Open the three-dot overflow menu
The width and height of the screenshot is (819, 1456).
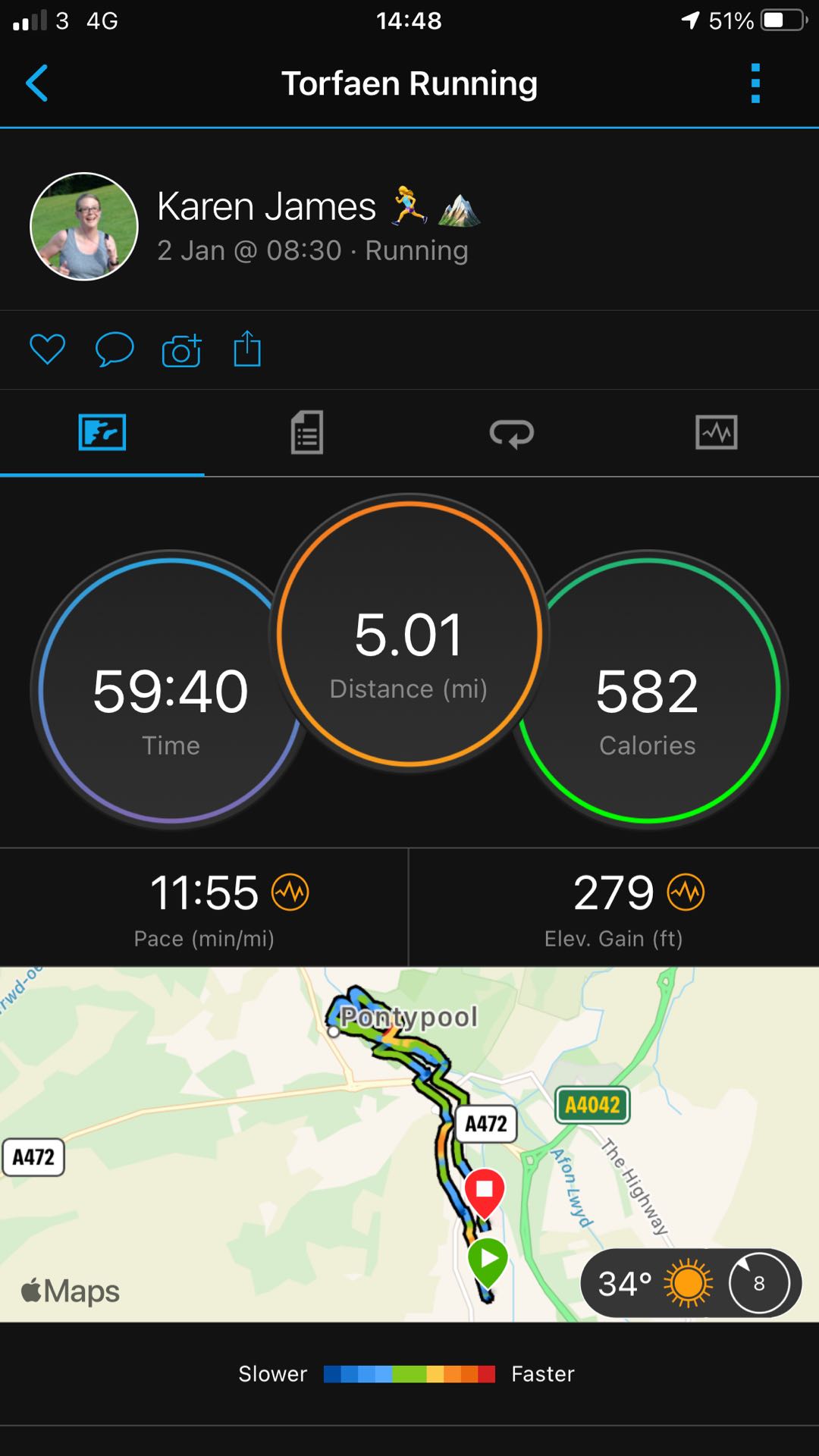click(x=755, y=83)
